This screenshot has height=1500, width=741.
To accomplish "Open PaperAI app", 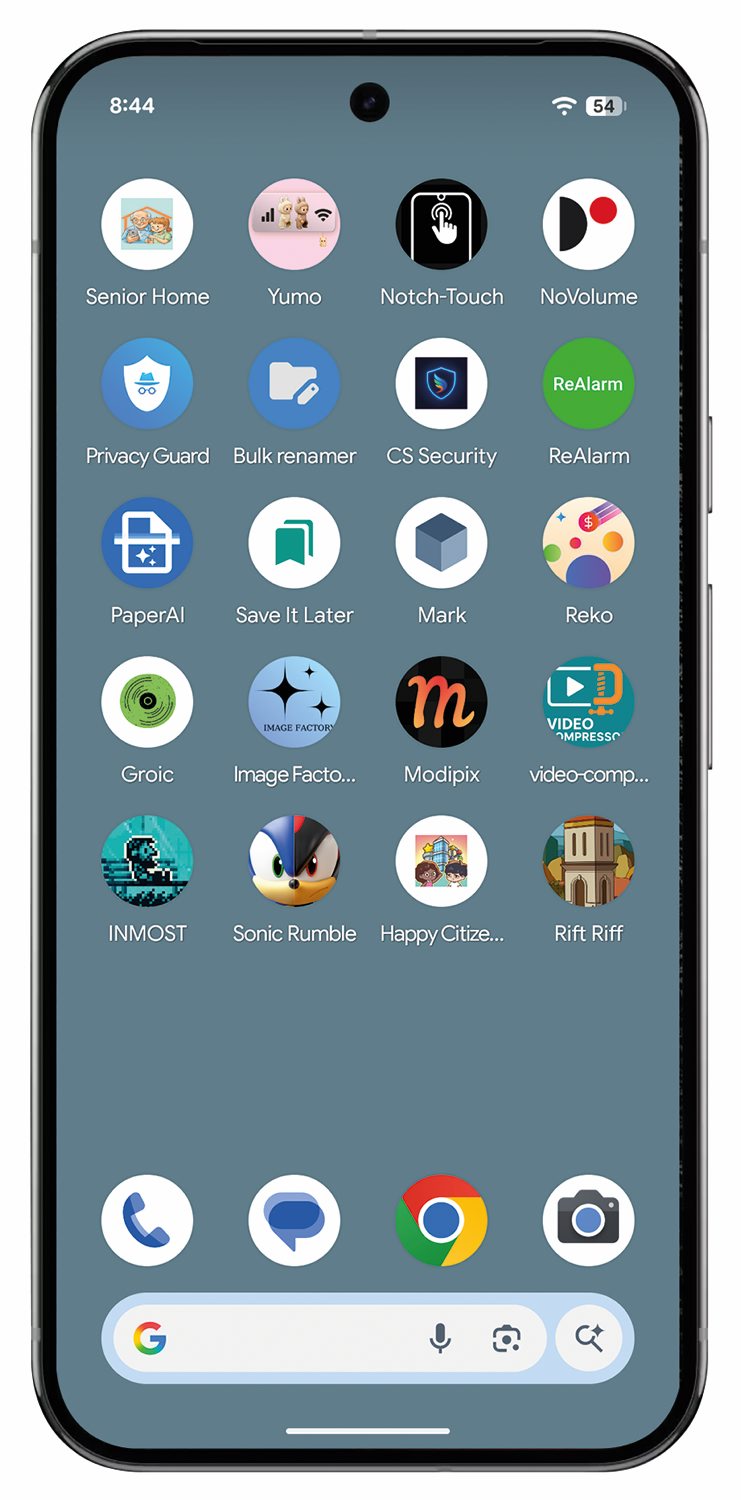I will [x=147, y=542].
